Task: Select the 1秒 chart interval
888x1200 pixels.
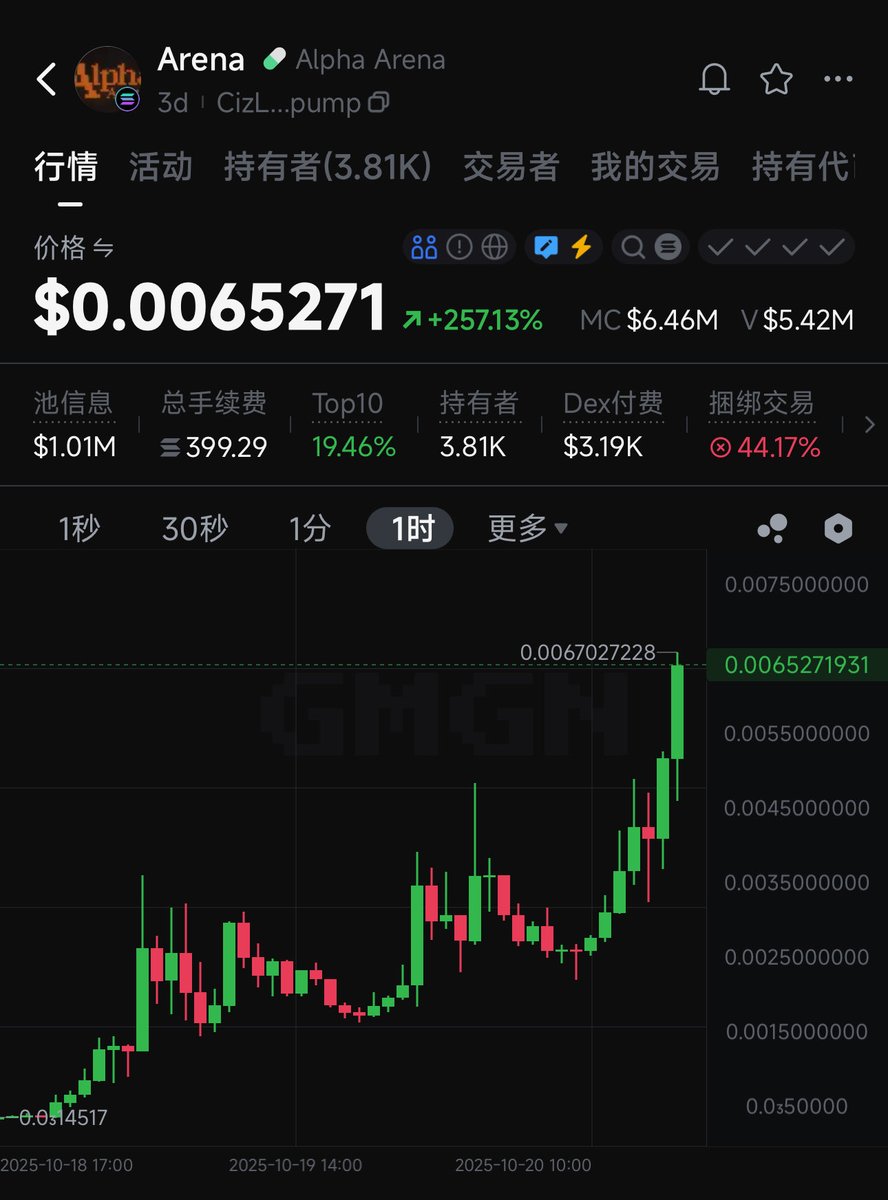Action: pyautogui.click(x=80, y=528)
